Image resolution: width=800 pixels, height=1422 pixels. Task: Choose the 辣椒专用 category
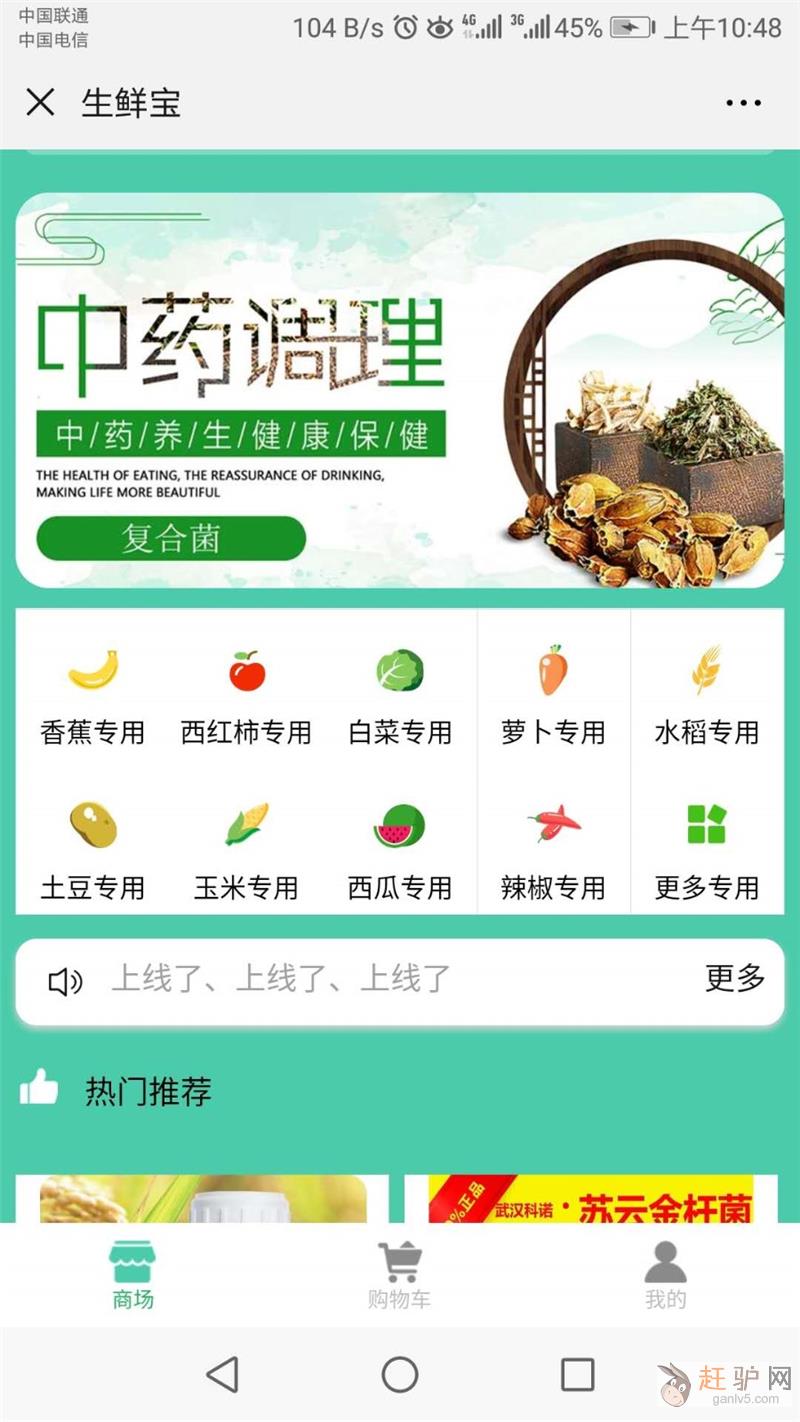pos(553,850)
